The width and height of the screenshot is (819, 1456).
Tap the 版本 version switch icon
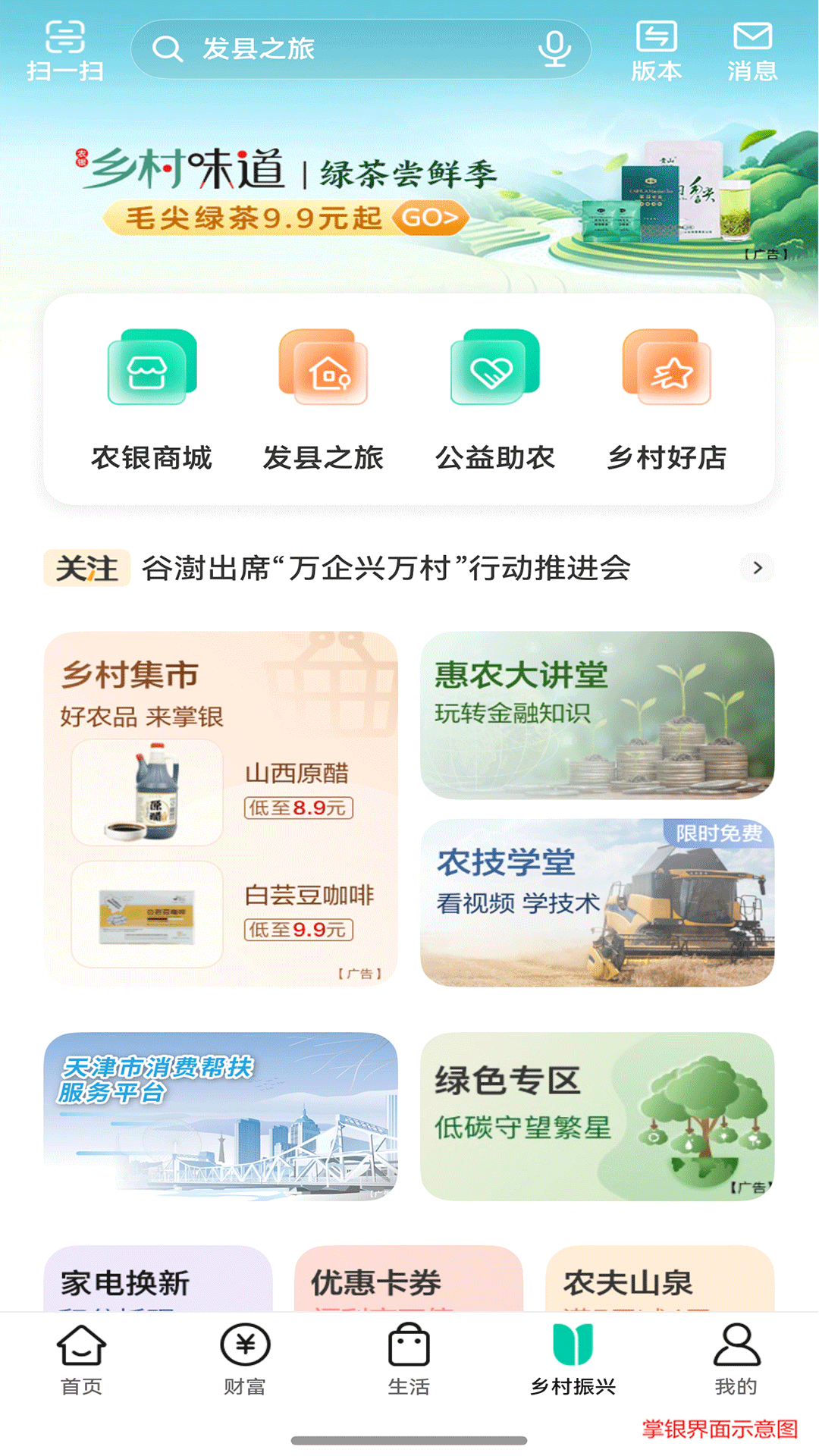[657, 47]
